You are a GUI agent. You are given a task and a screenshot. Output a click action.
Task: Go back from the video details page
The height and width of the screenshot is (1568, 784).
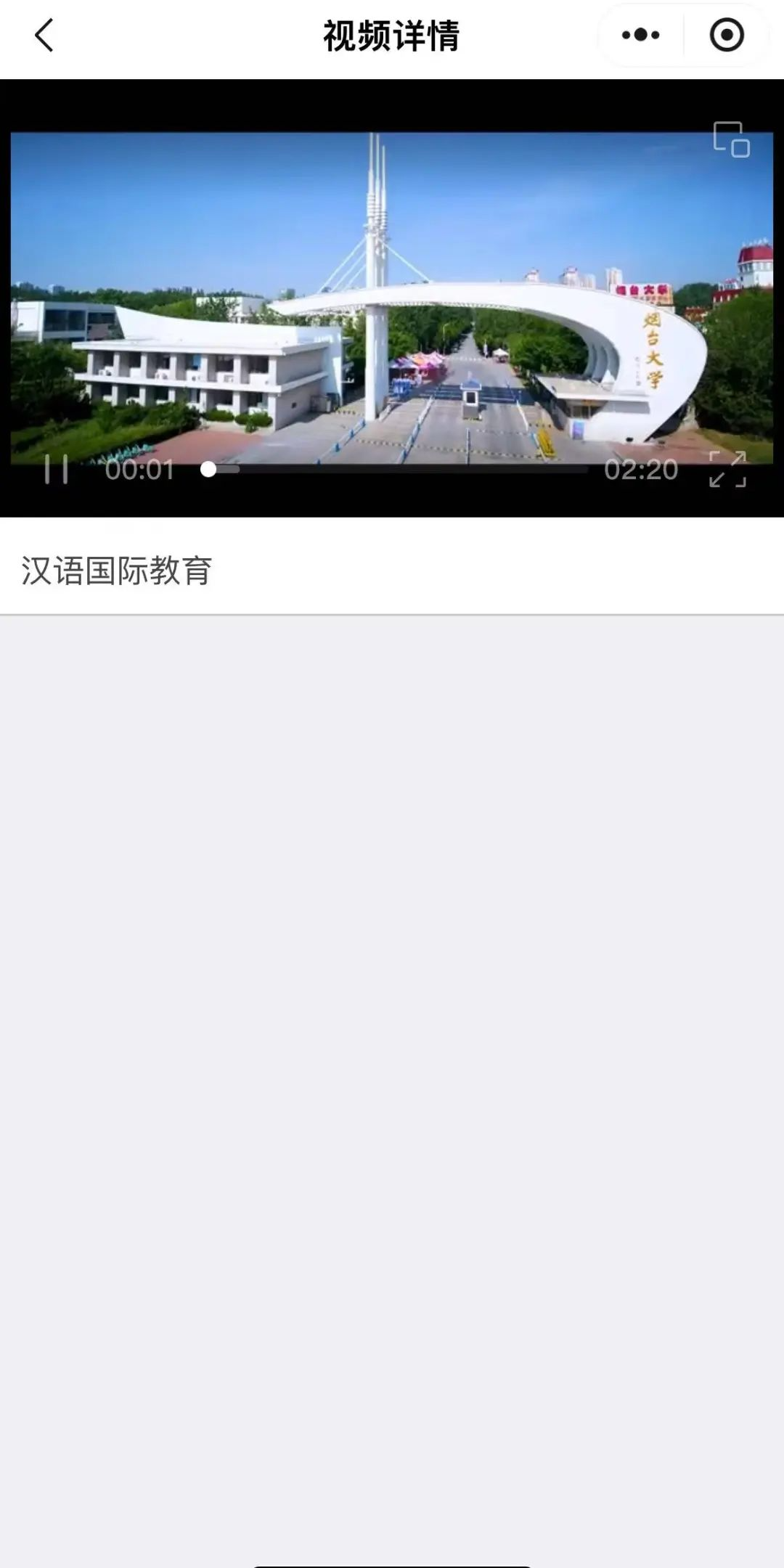pos(44,36)
